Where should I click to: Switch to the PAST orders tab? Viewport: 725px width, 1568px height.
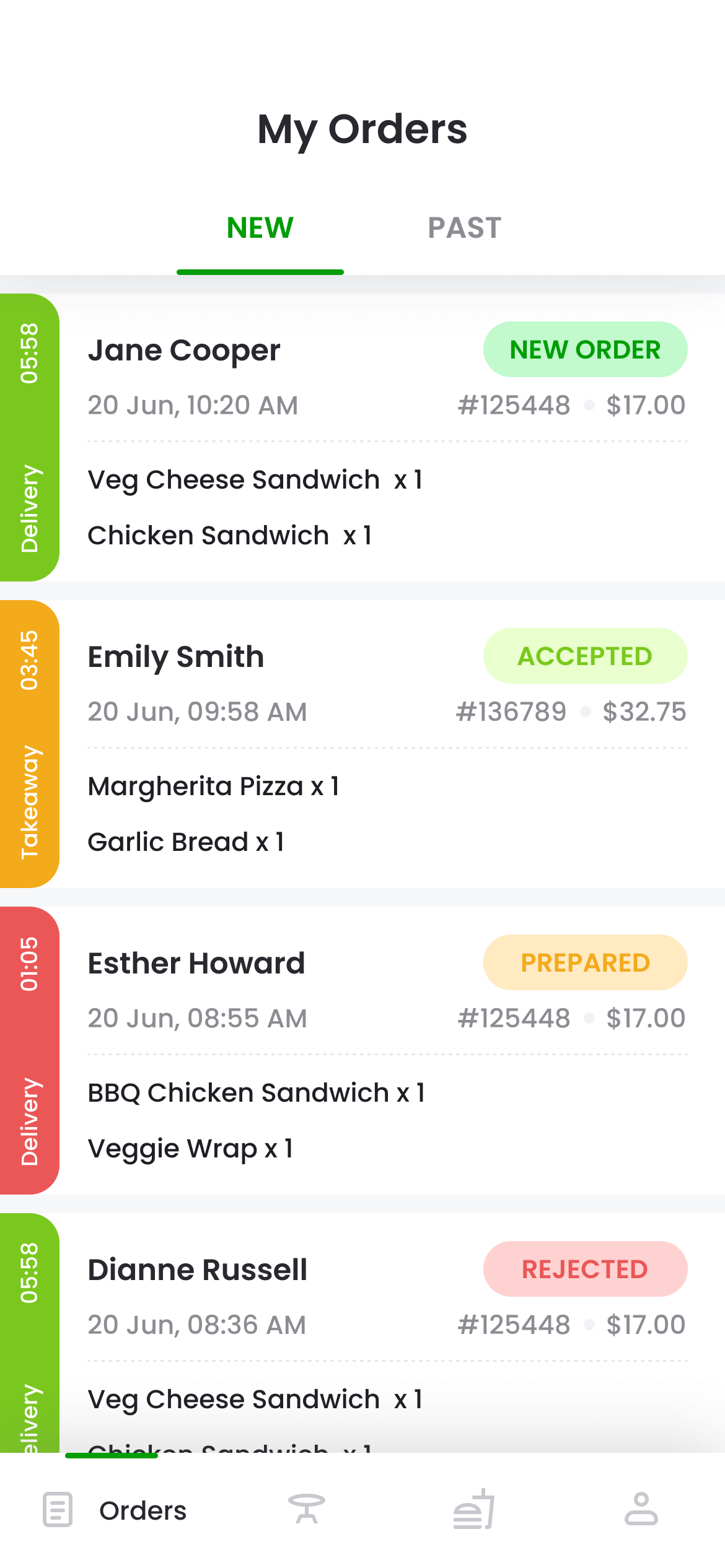465,227
